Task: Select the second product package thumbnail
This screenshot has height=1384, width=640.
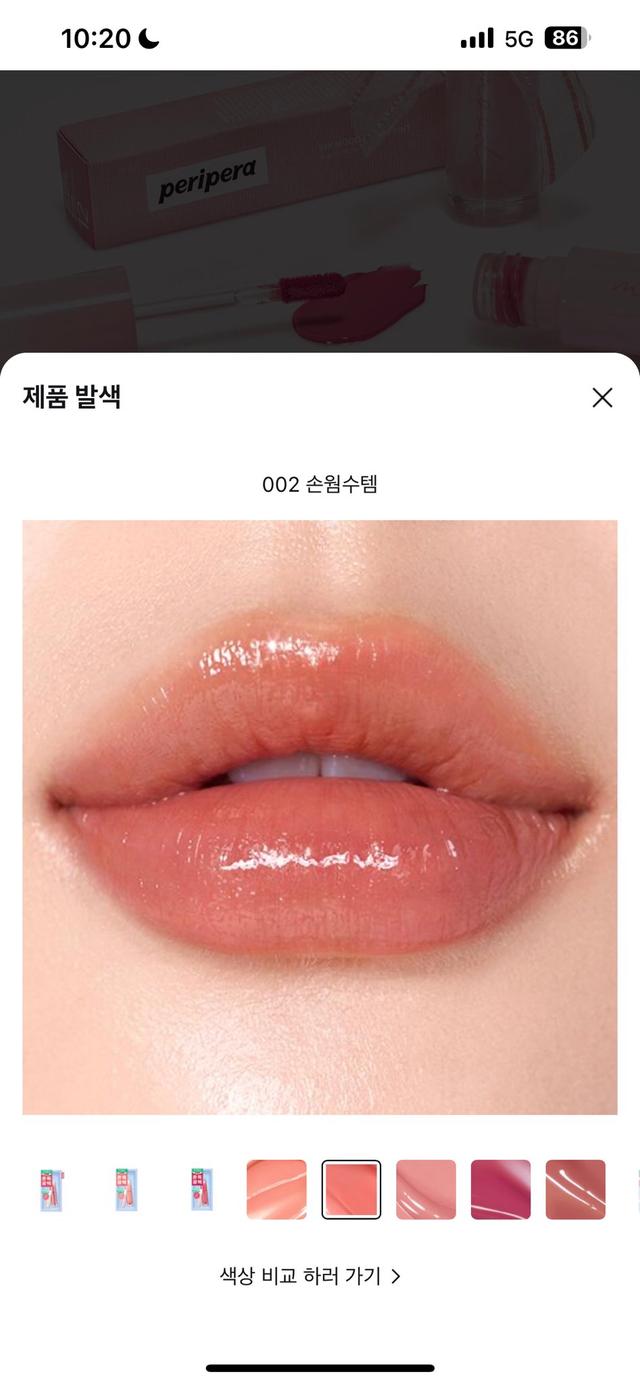Action: pyautogui.click(x=126, y=1190)
